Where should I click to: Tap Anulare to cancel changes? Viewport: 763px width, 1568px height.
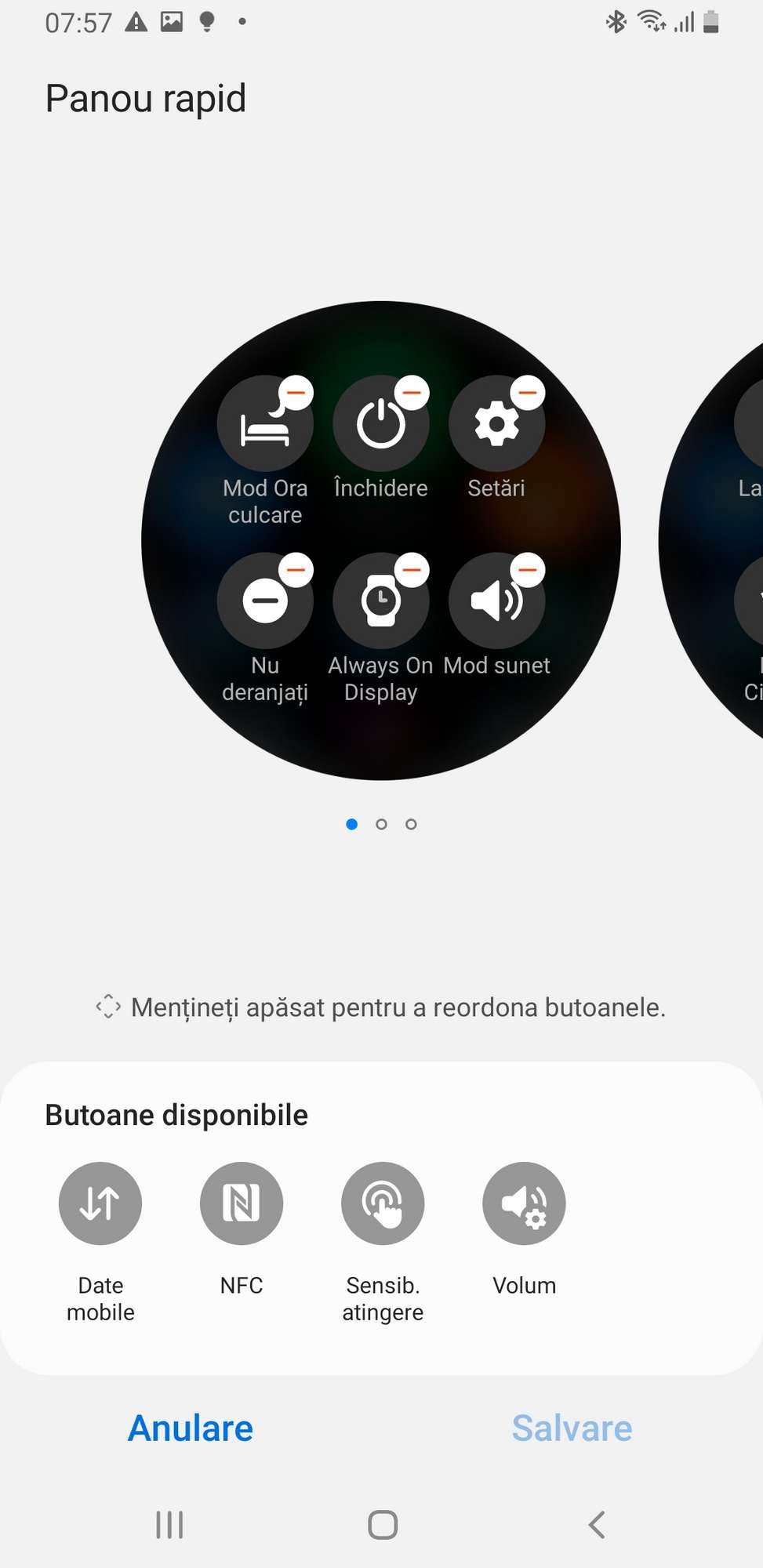(191, 1428)
